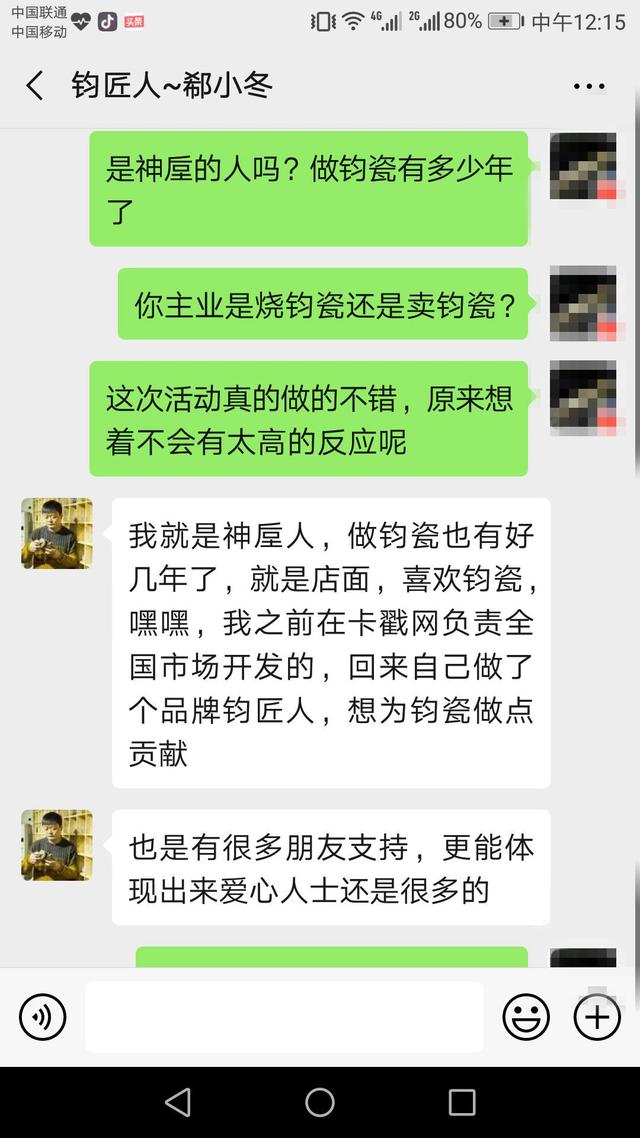Switch to voice message input
The image size is (640, 1138).
tap(43, 1018)
